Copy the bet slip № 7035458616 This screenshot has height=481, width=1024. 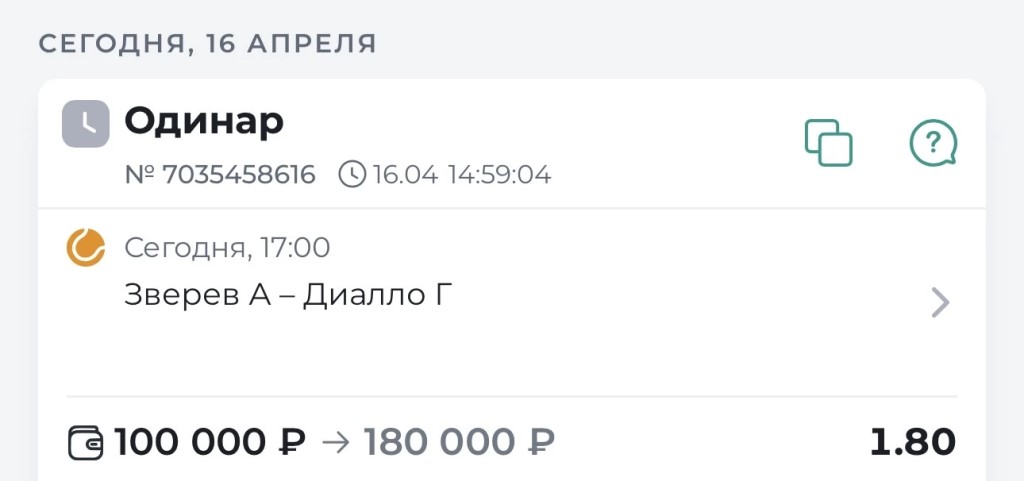tap(829, 143)
